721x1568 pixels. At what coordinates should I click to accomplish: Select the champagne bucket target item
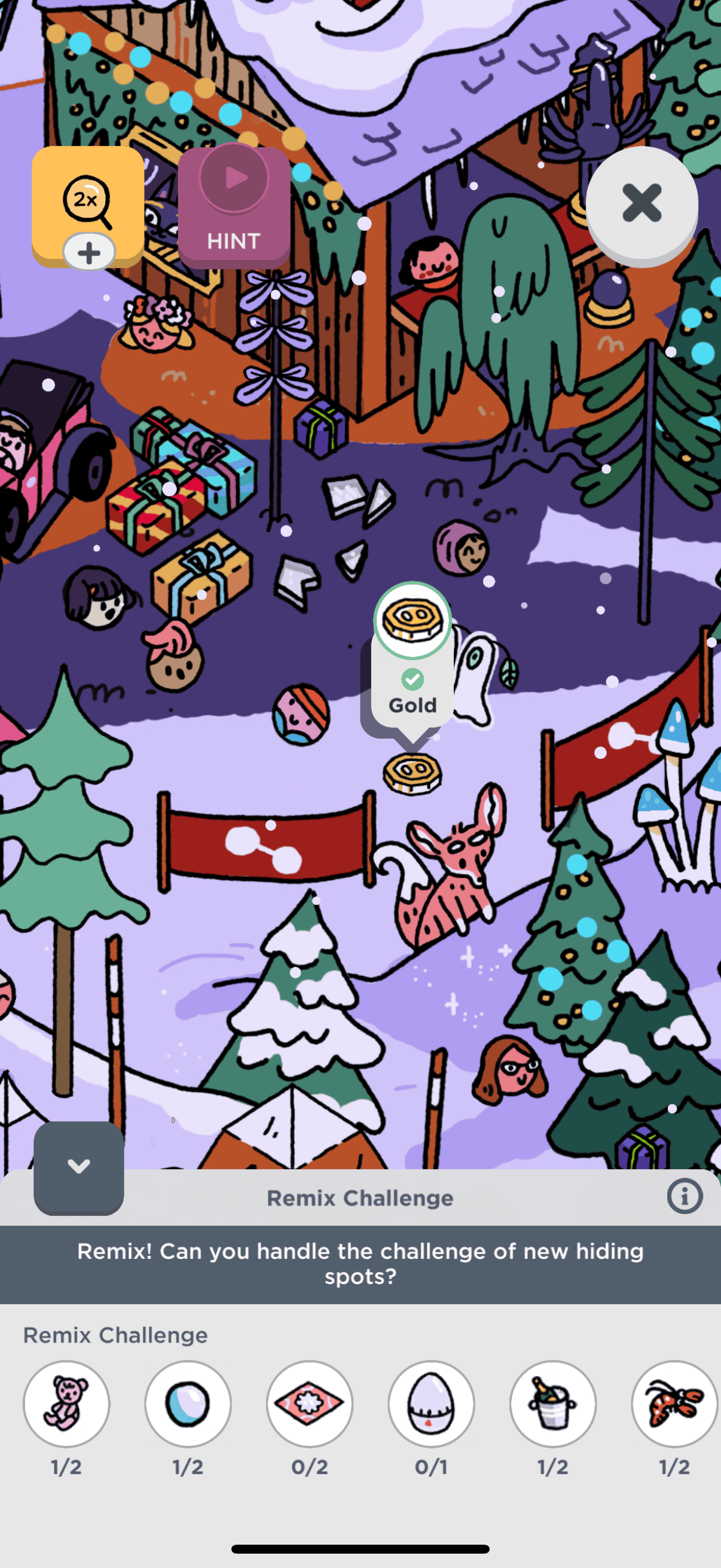click(553, 1403)
